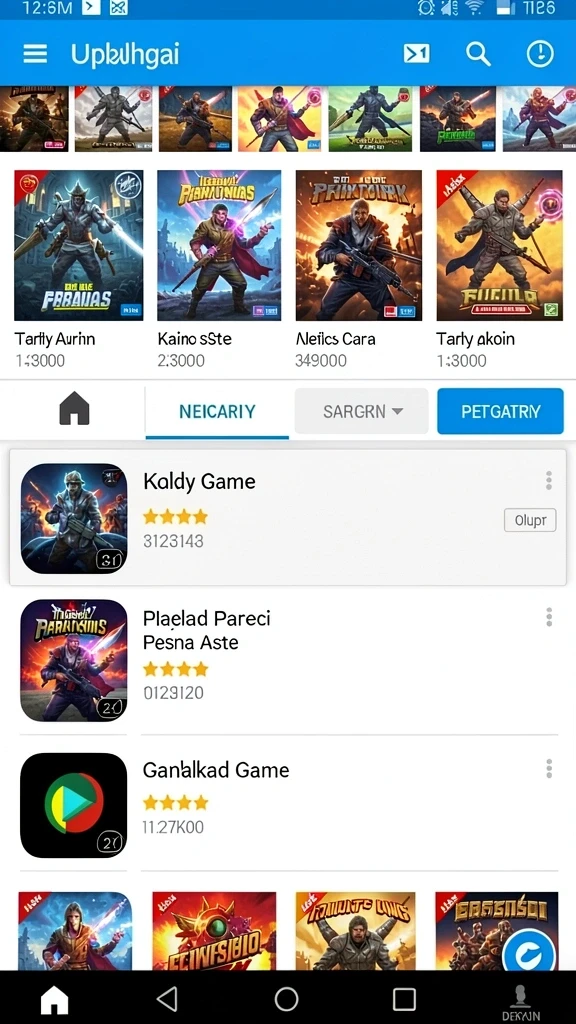Expand the SARGRN dropdown
The image size is (576, 1024).
pos(362,411)
